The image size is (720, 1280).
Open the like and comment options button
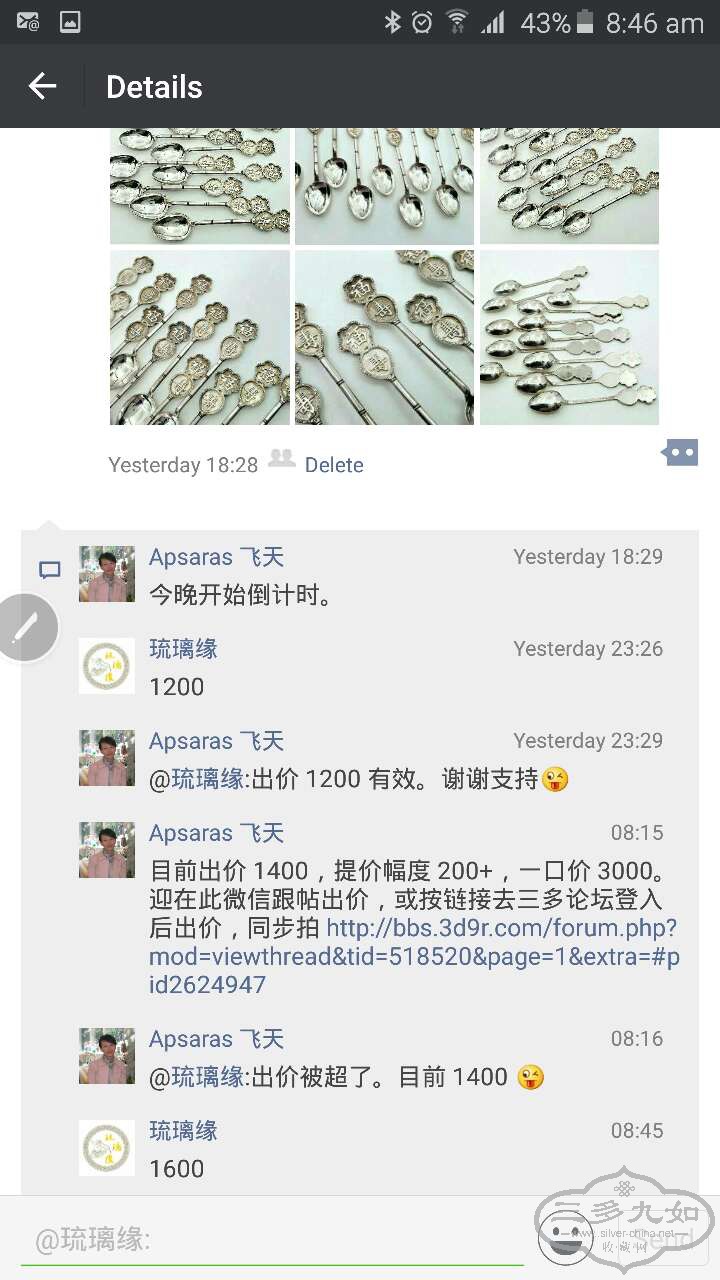coord(680,453)
